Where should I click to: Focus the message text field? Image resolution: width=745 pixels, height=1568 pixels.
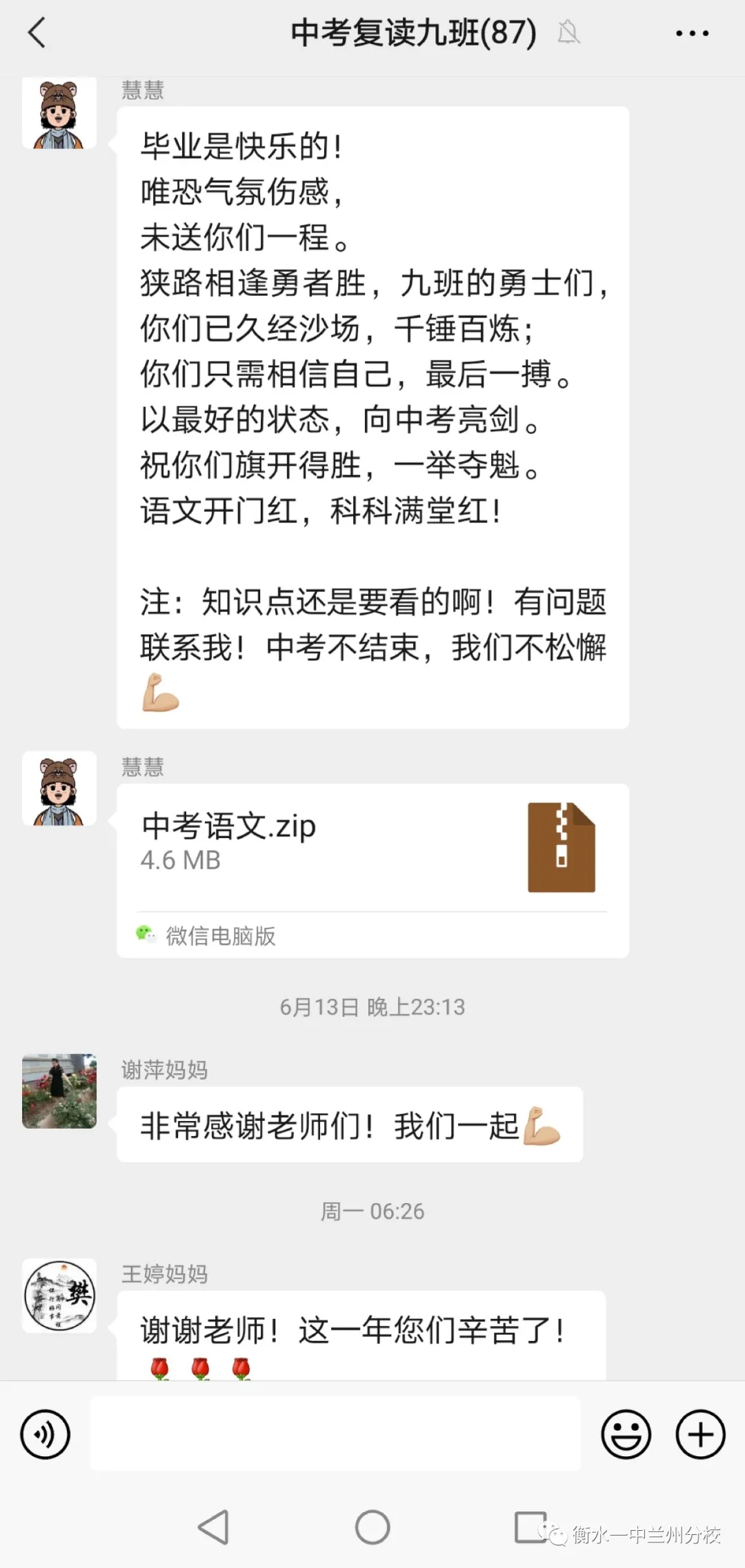coord(335,1434)
